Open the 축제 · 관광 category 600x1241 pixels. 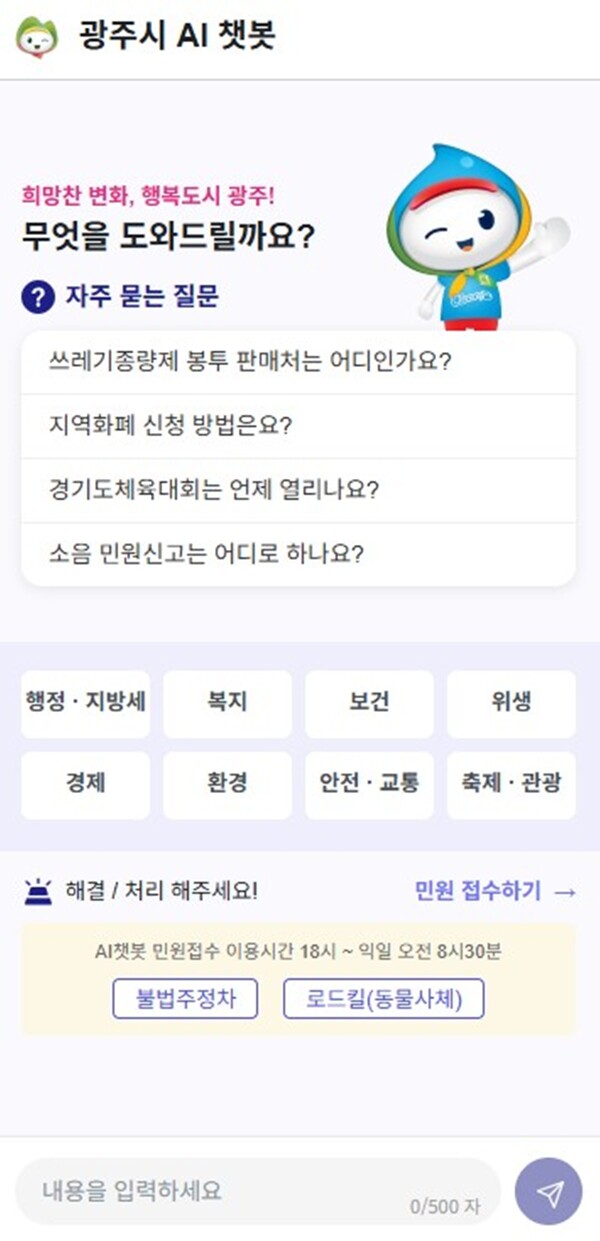(x=511, y=785)
